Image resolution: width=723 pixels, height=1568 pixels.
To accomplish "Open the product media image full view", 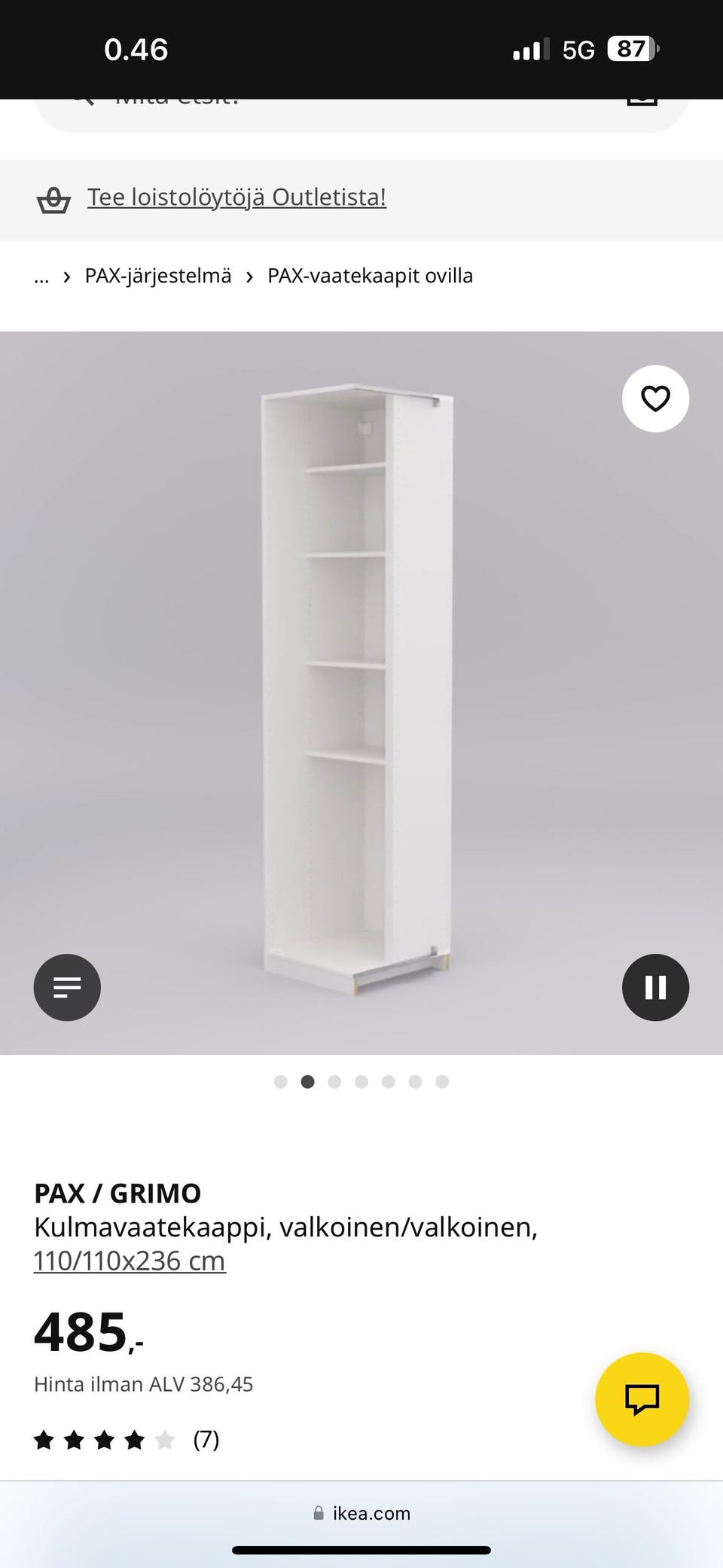I will pyautogui.click(x=361, y=692).
